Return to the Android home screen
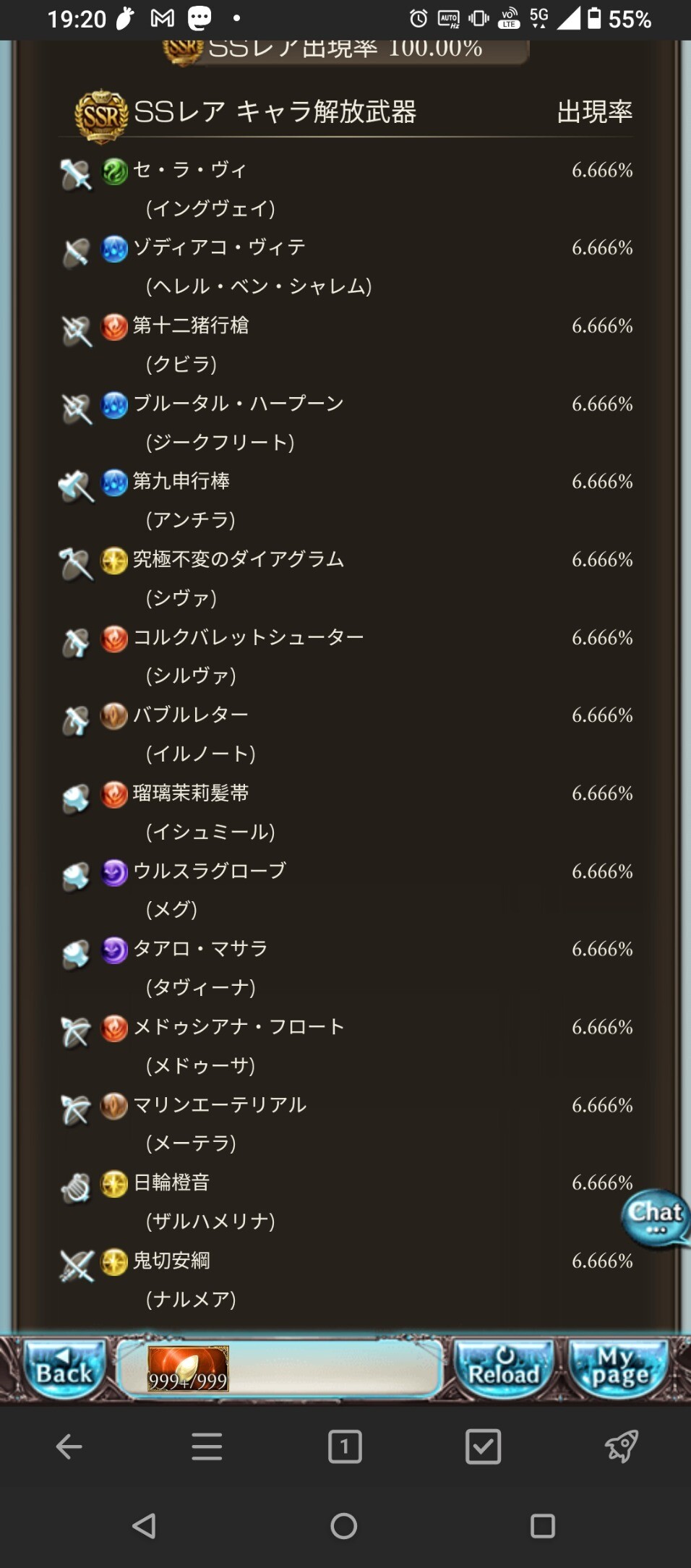Screen dimensions: 691x1568 [344, 1526]
